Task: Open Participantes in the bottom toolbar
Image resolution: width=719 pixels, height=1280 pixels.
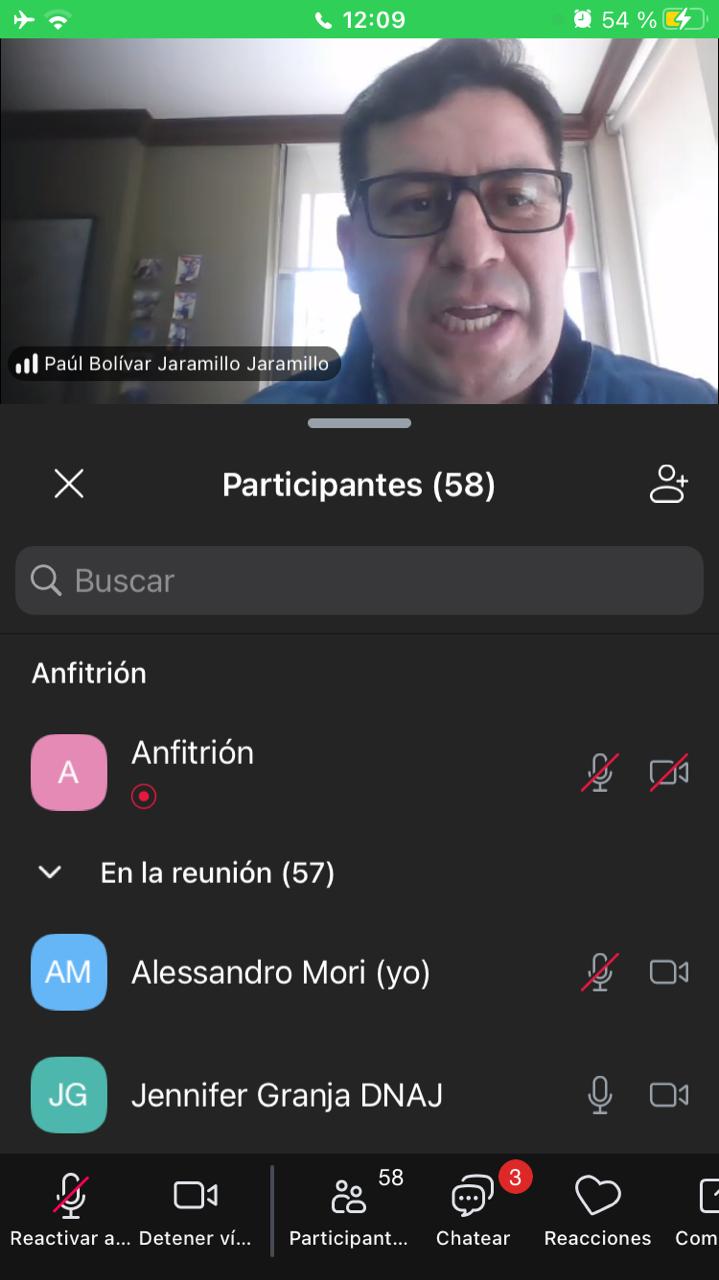Action: click(x=348, y=1208)
